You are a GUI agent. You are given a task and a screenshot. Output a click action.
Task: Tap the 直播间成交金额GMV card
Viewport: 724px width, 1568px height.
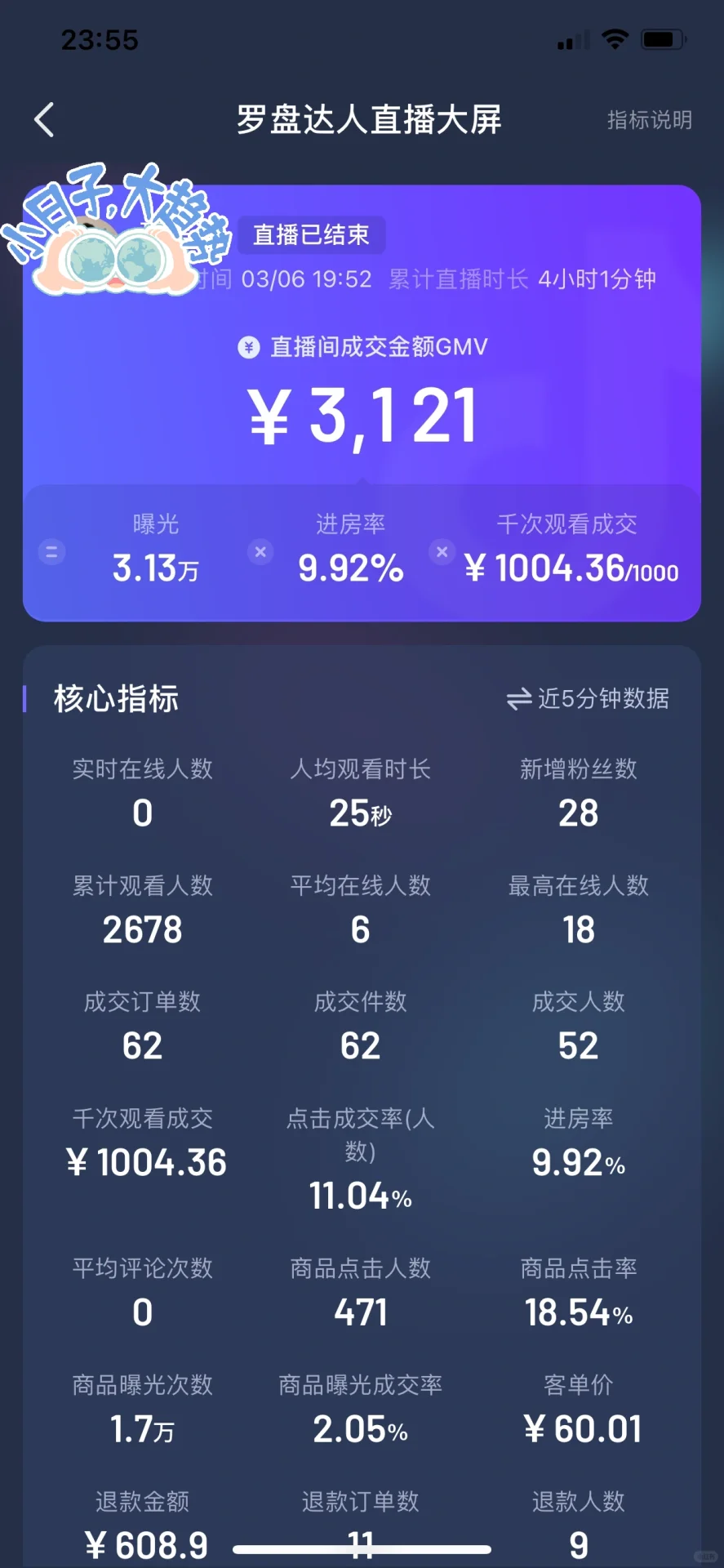click(362, 403)
